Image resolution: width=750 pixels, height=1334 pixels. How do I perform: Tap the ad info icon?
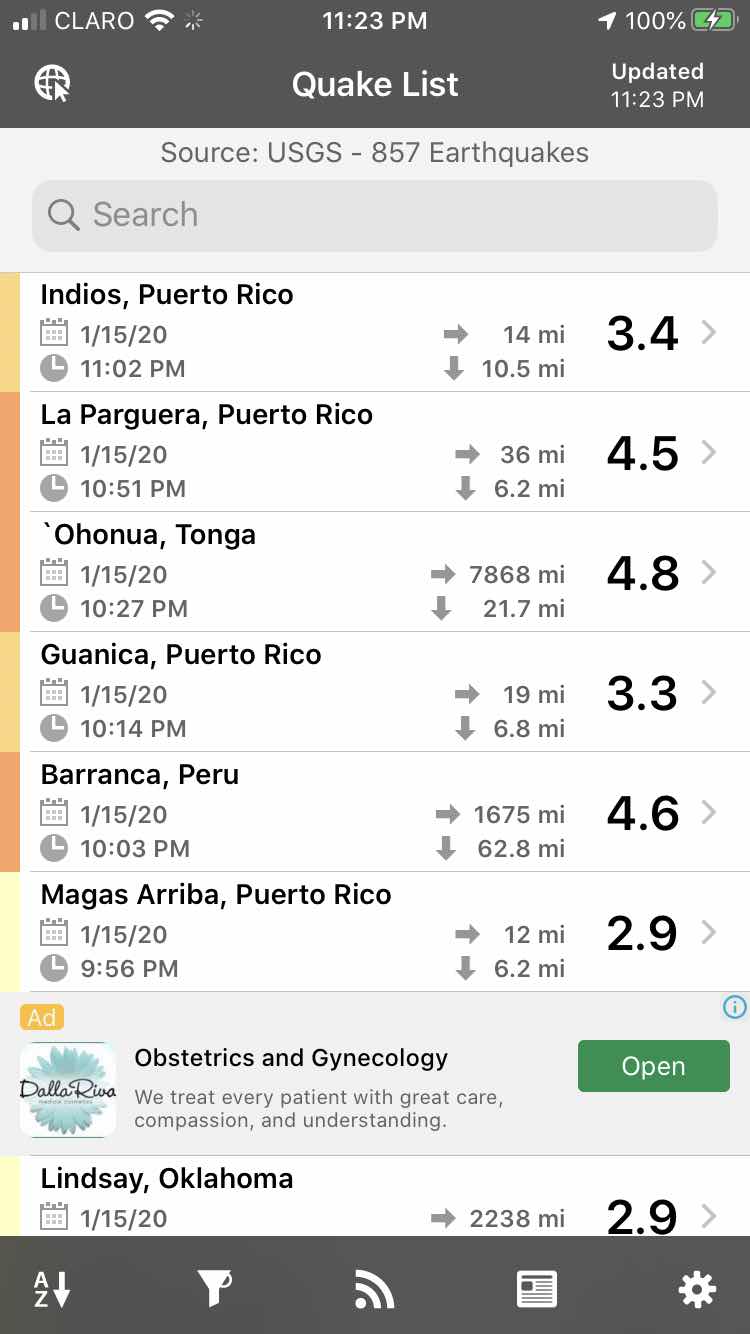point(734,1007)
